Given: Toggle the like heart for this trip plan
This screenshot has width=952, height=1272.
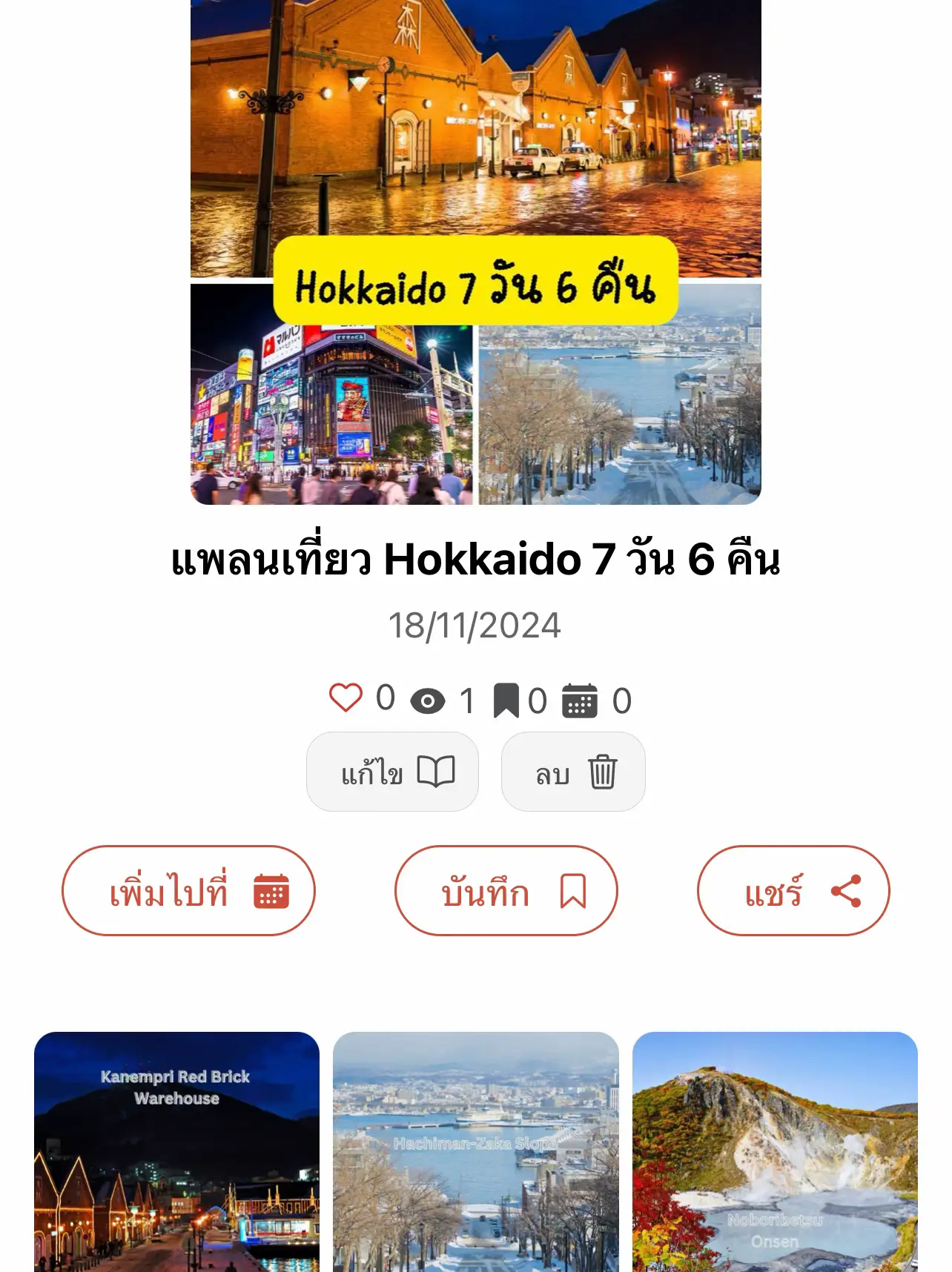Looking at the screenshot, I should click(347, 698).
